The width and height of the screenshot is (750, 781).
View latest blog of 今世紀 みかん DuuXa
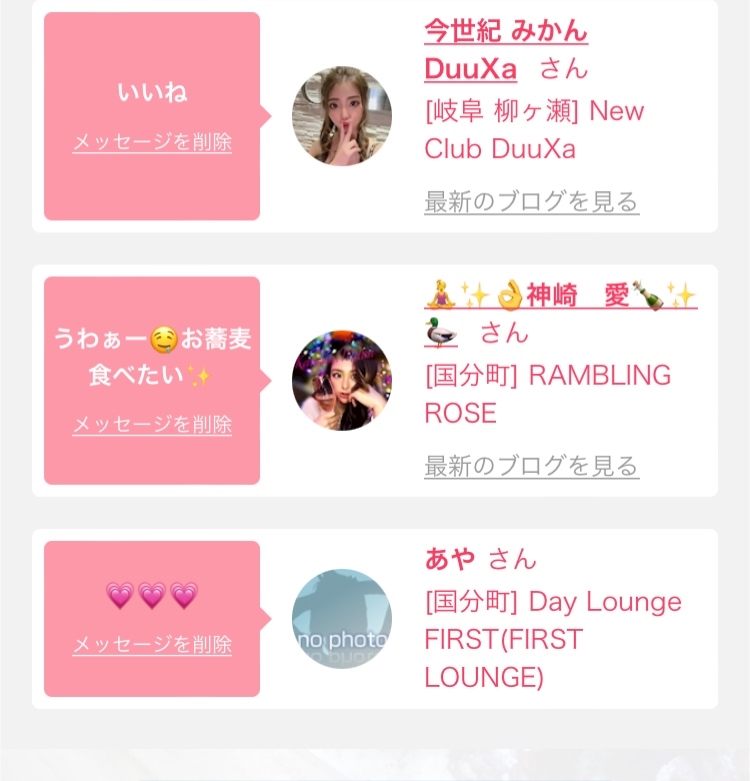pos(531,202)
